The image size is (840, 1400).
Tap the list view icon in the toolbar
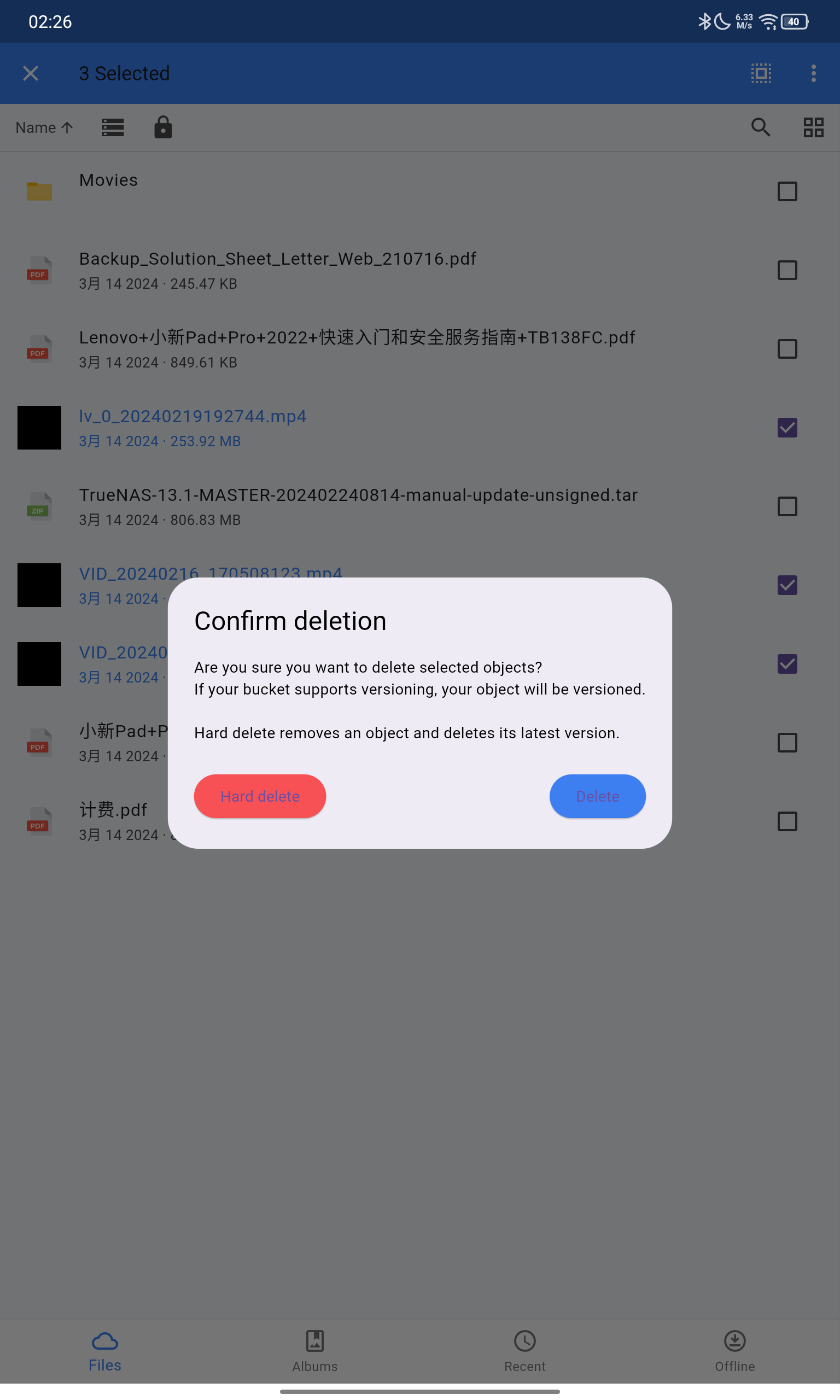tap(113, 127)
